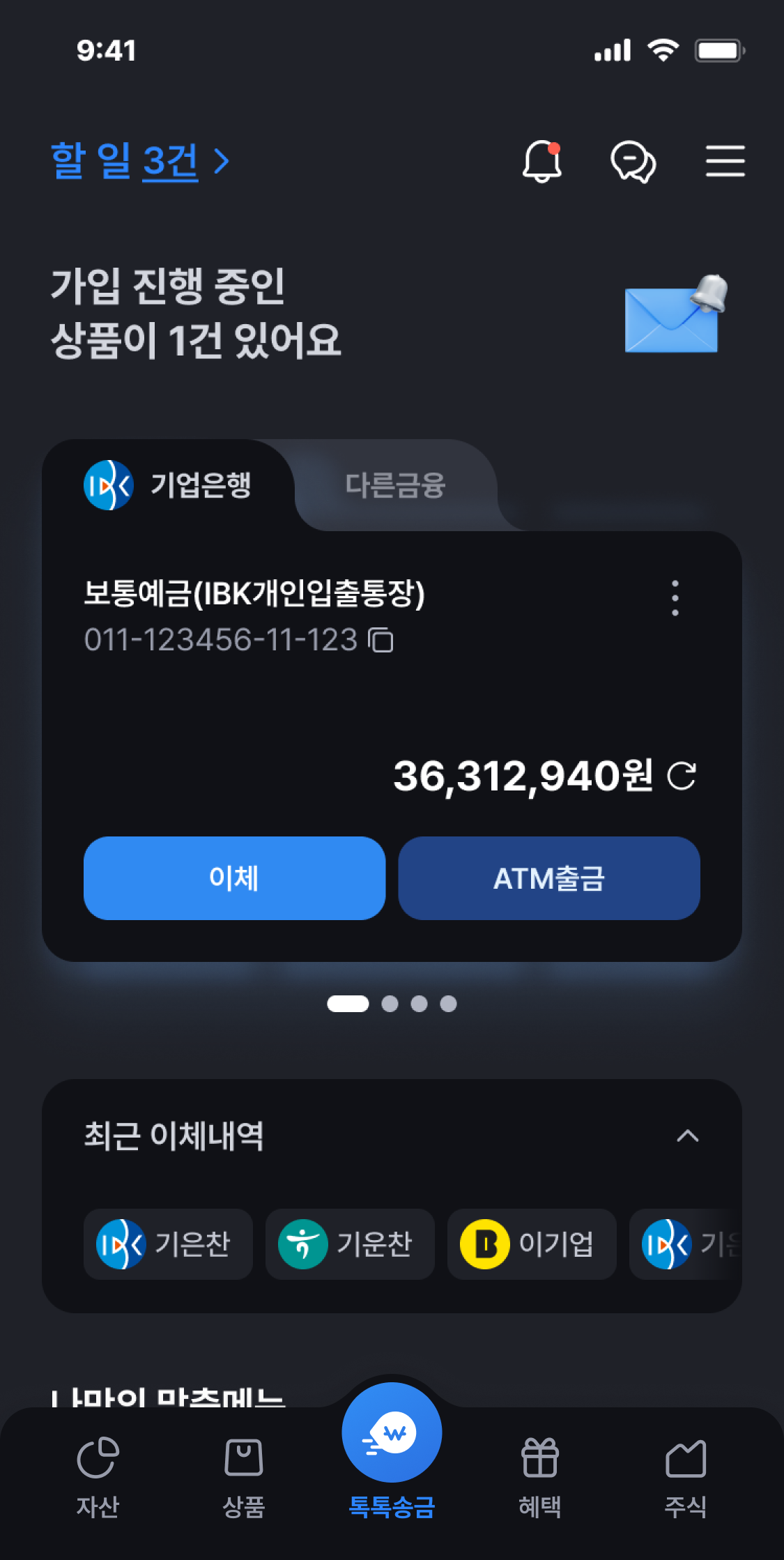784x1560 pixels.
Task: Switch to the 다른금융 tab
Action: (x=395, y=485)
